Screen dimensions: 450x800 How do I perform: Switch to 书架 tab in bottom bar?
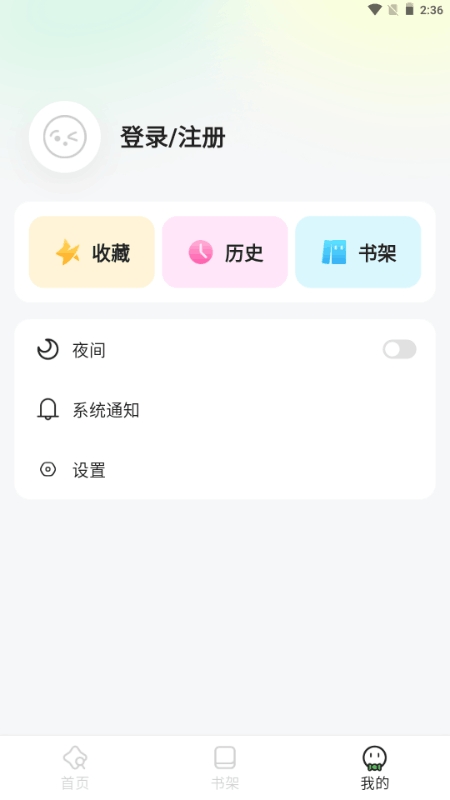click(x=225, y=768)
